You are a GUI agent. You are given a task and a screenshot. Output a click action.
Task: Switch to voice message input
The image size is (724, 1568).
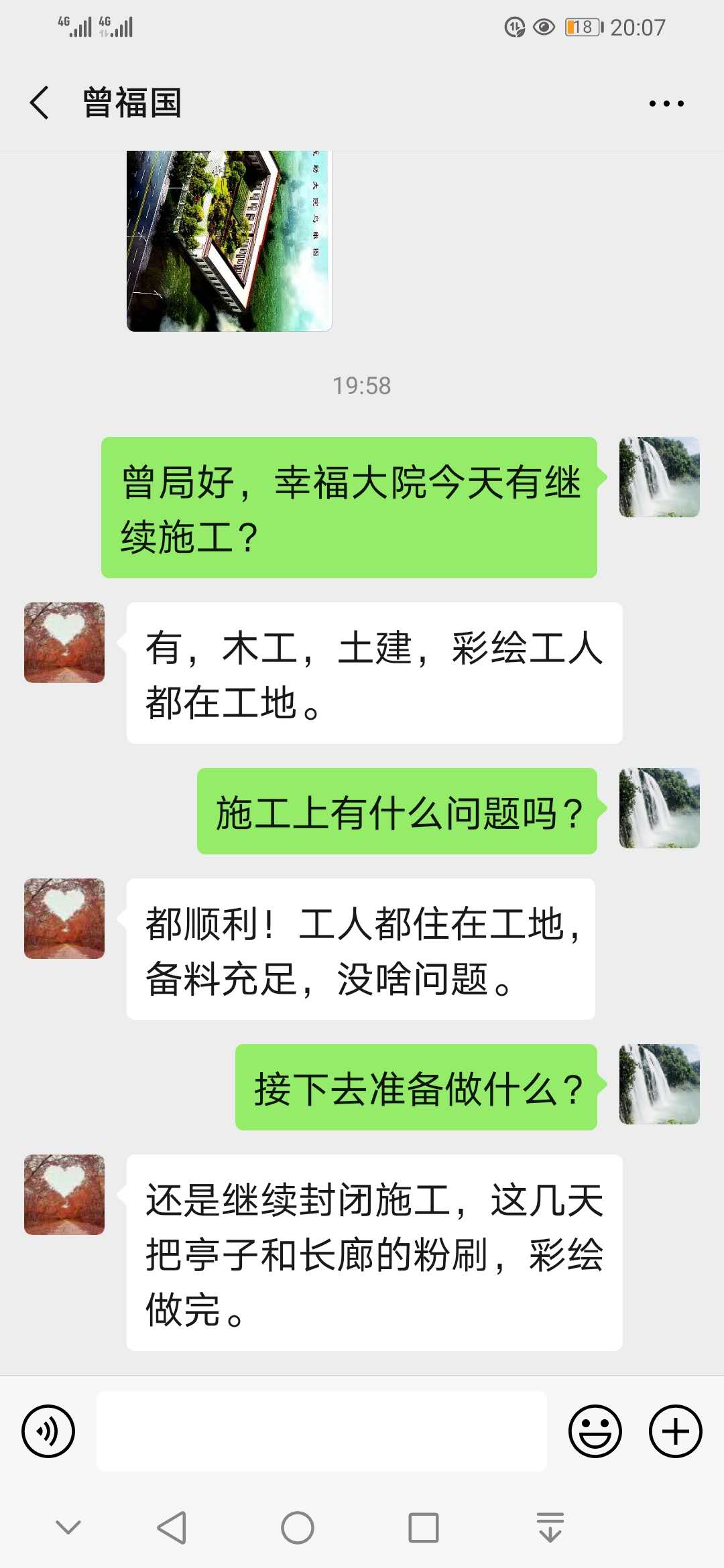[x=48, y=1431]
